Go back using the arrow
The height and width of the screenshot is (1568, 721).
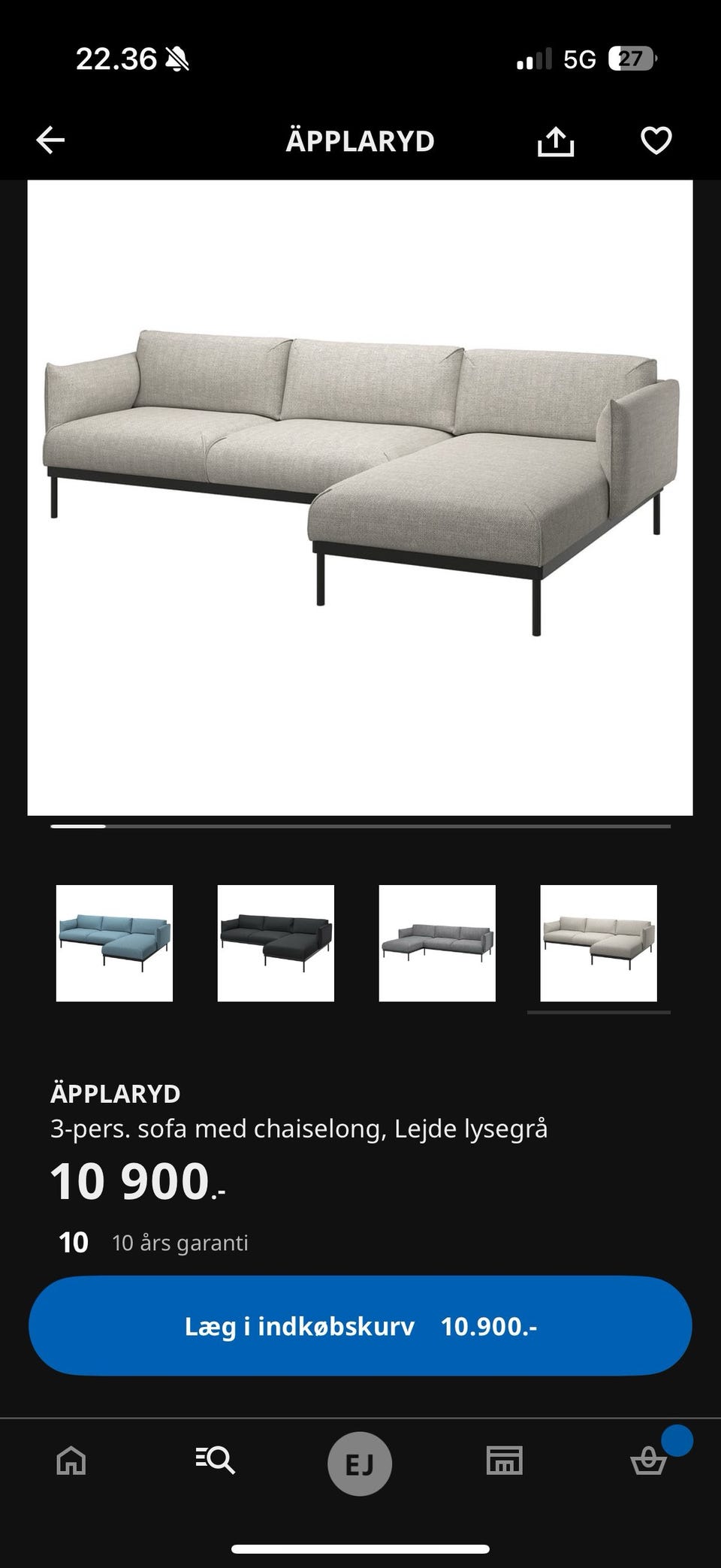point(50,140)
